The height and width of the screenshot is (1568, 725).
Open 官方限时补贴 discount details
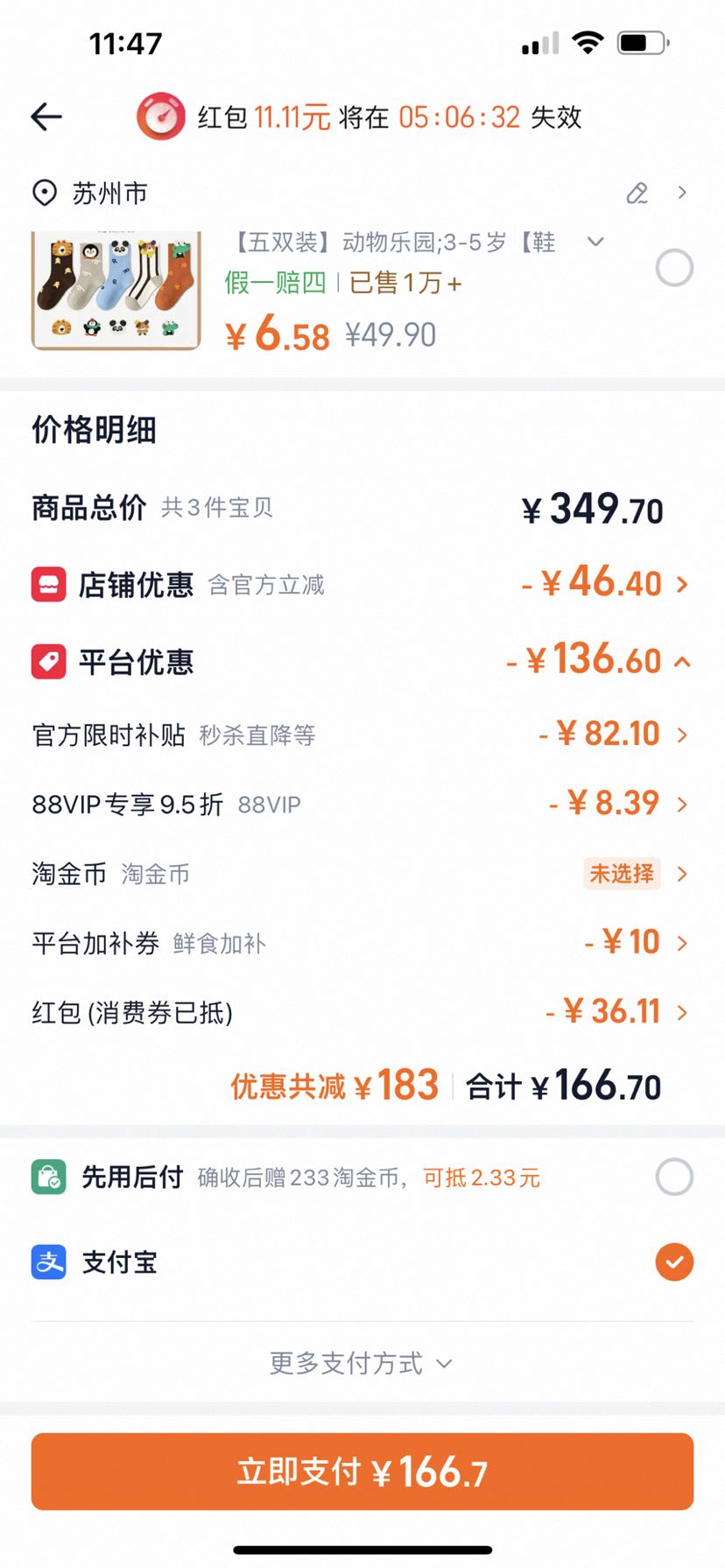coord(362,735)
